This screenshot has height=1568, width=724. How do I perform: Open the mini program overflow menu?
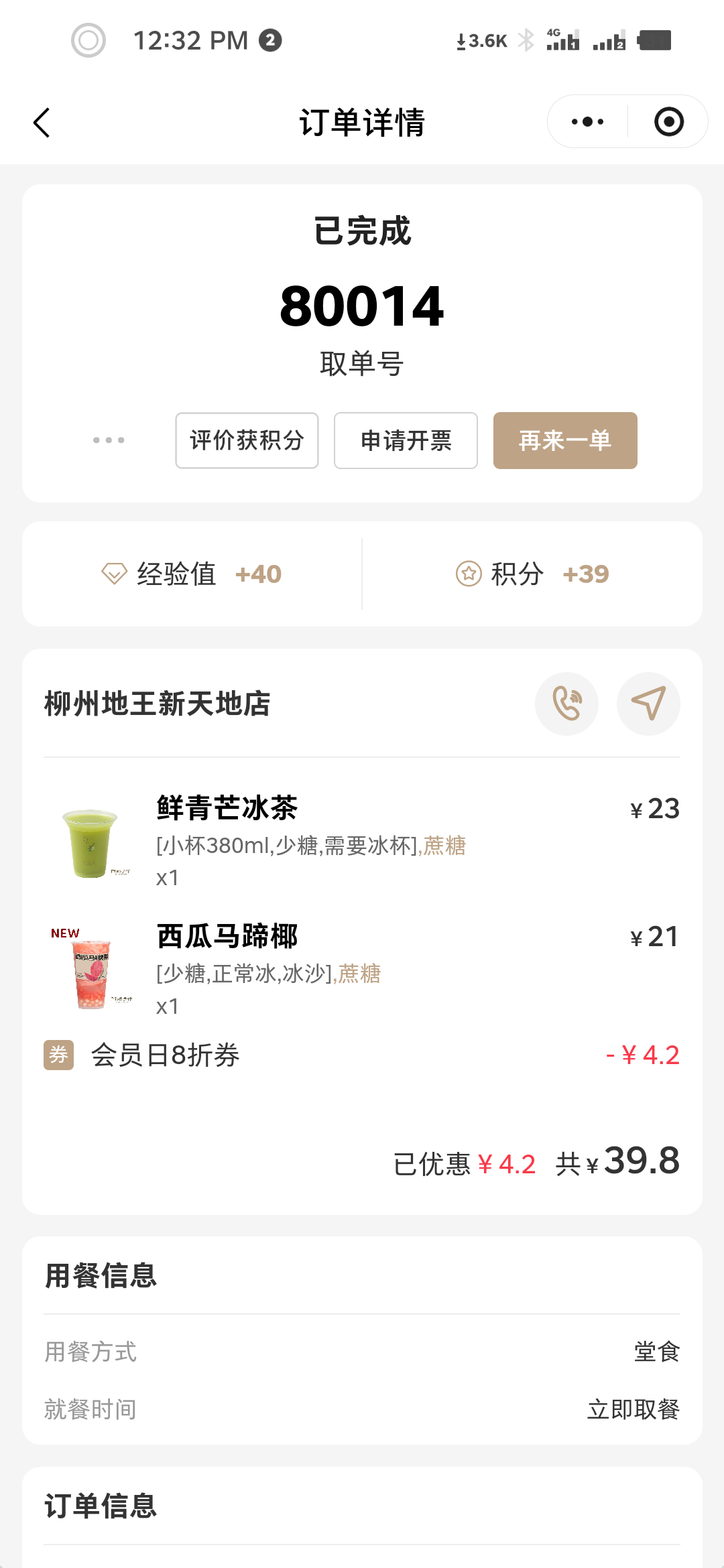588,122
